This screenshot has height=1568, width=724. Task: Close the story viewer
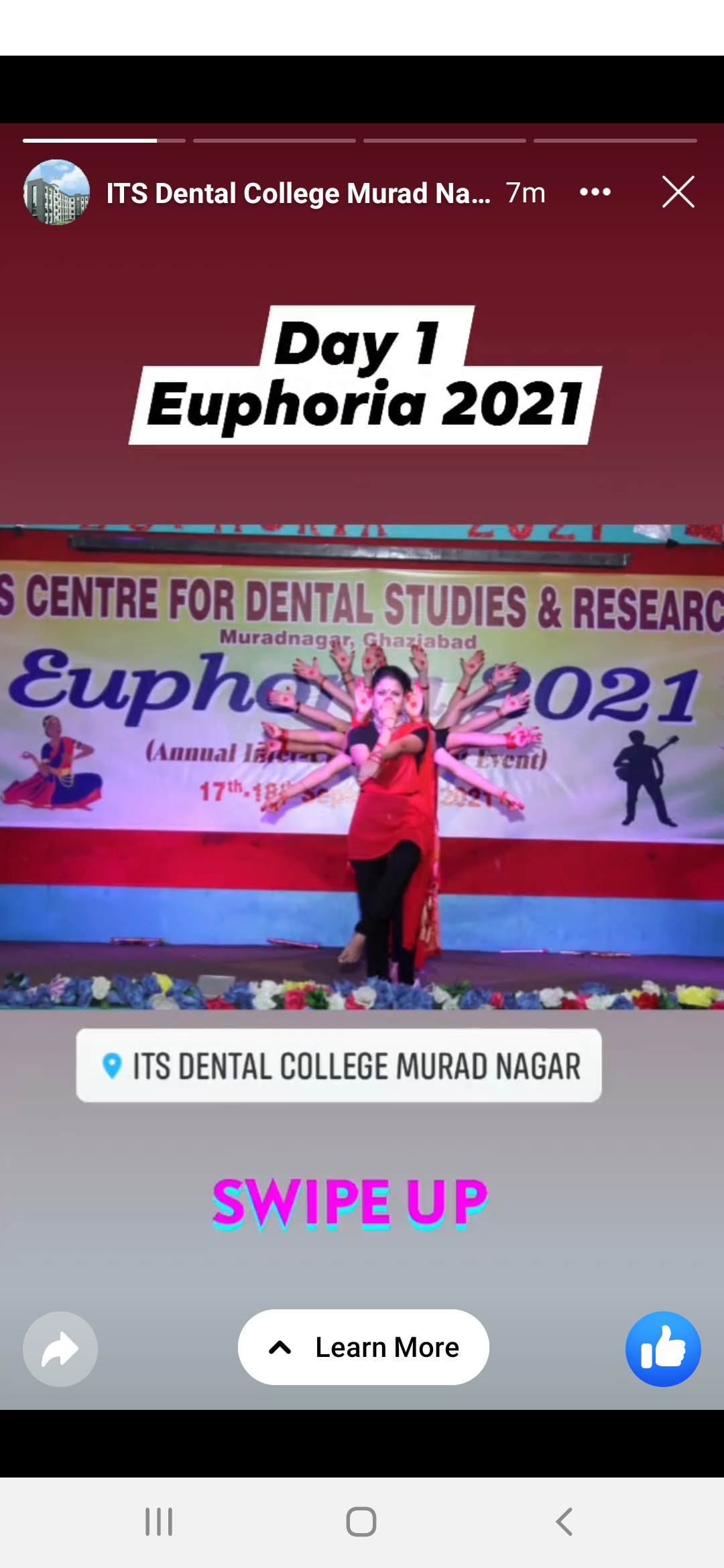[x=678, y=192]
